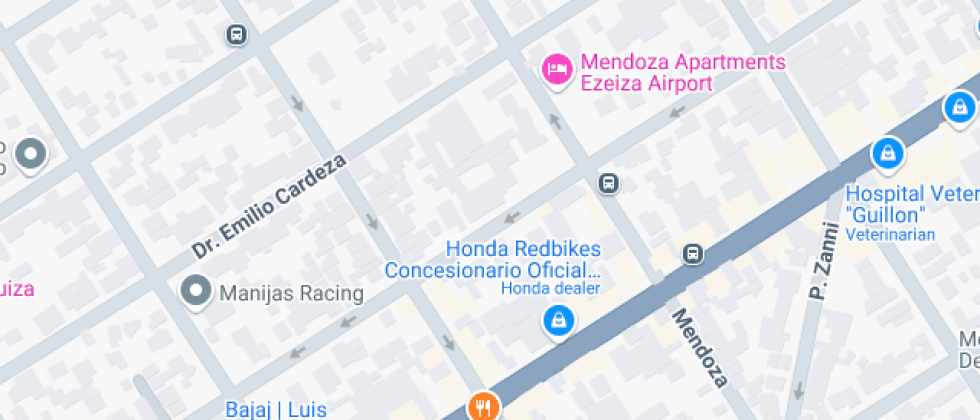980x420 pixels.
Task: Select the Manijas Racing map marker
Action: pyautogui.click(x=196, y=292)
